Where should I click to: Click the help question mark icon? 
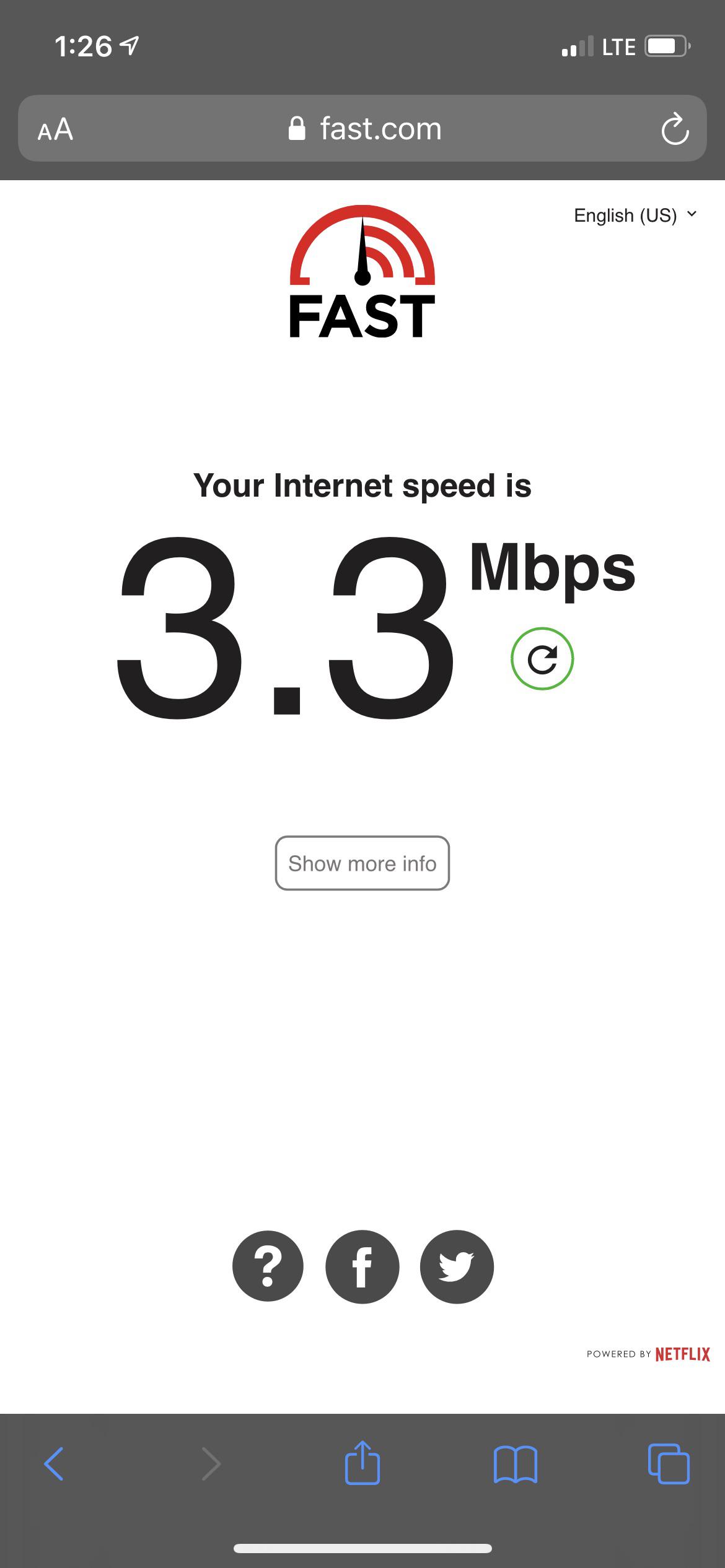pos(268,1267)
